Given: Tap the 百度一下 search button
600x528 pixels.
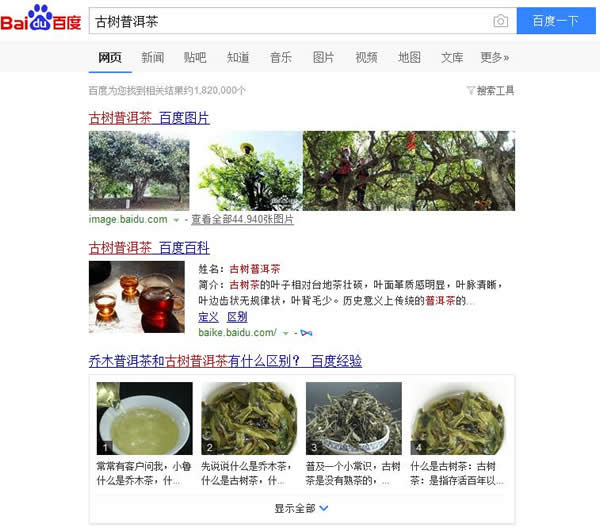Looking at the screenshot, I should 555,20.
